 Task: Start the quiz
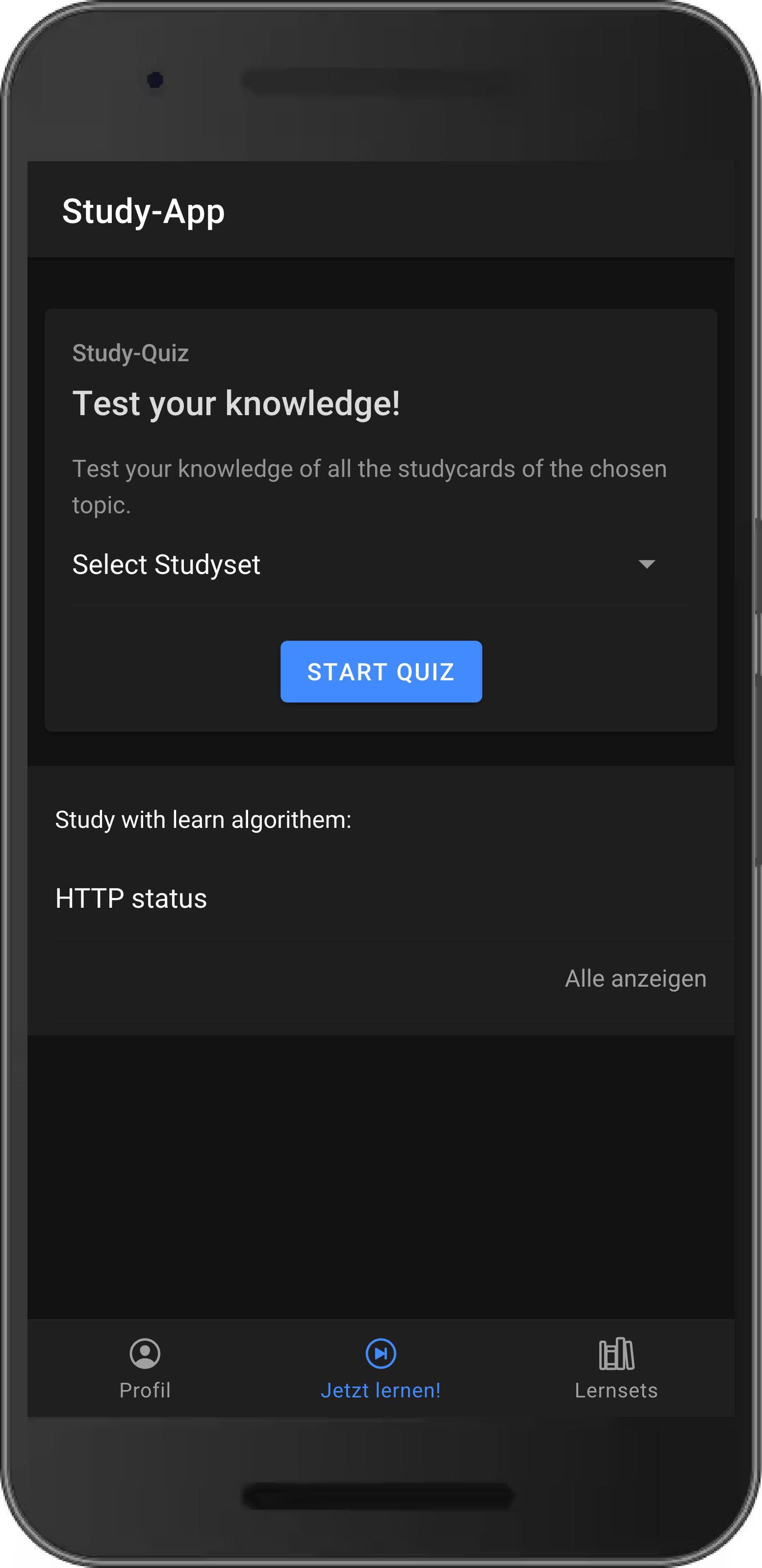coord(381,672)
